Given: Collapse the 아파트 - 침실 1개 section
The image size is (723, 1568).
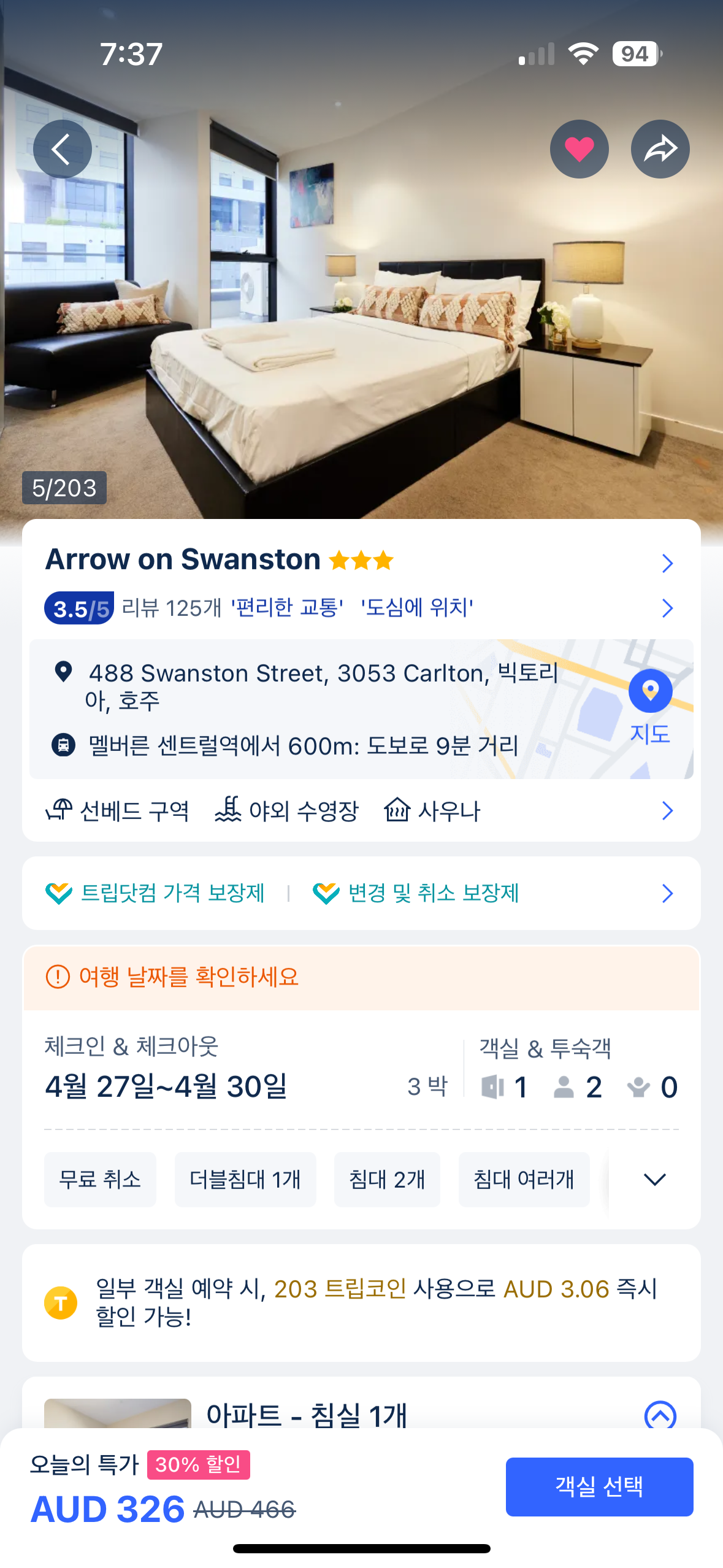Looking at the screenshot, I should (x=660, y=1415).
